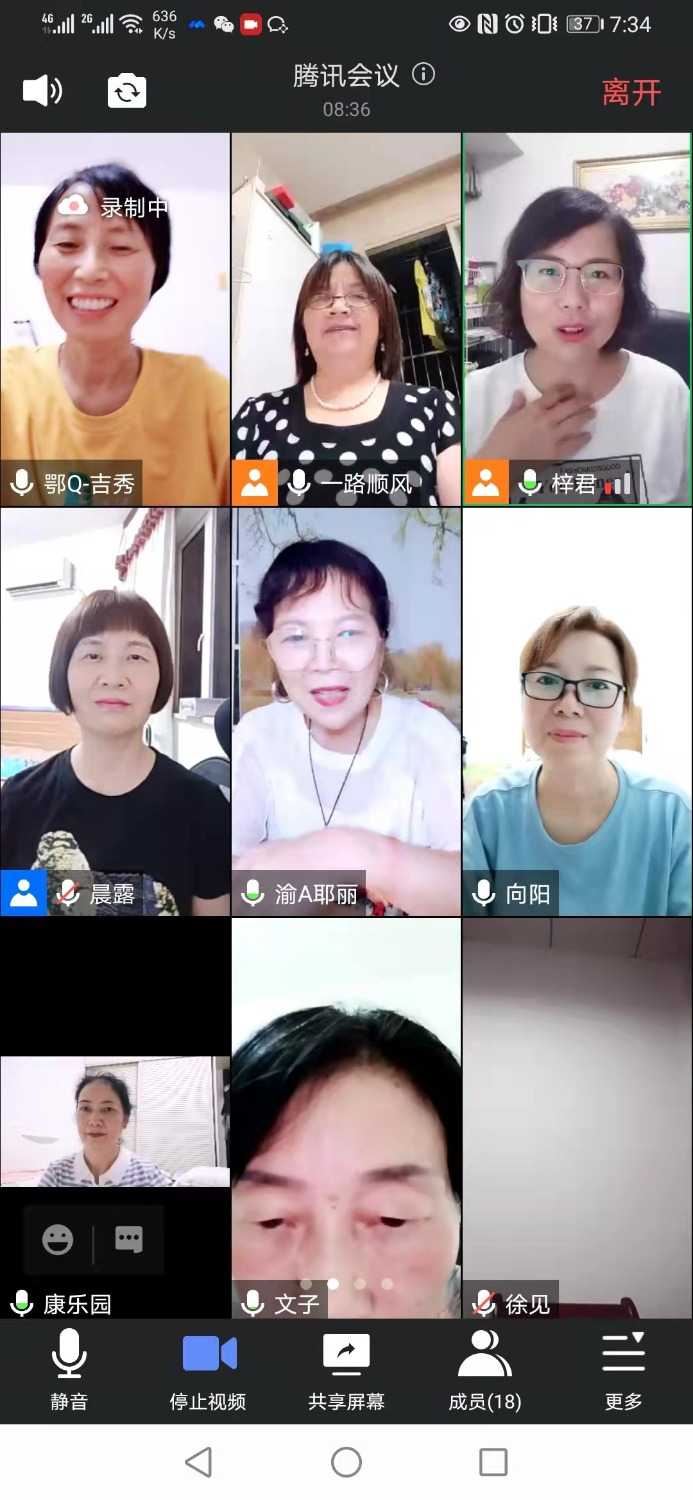
Task: Open the emoji reaction button
Action: [x=58, y=1240]
